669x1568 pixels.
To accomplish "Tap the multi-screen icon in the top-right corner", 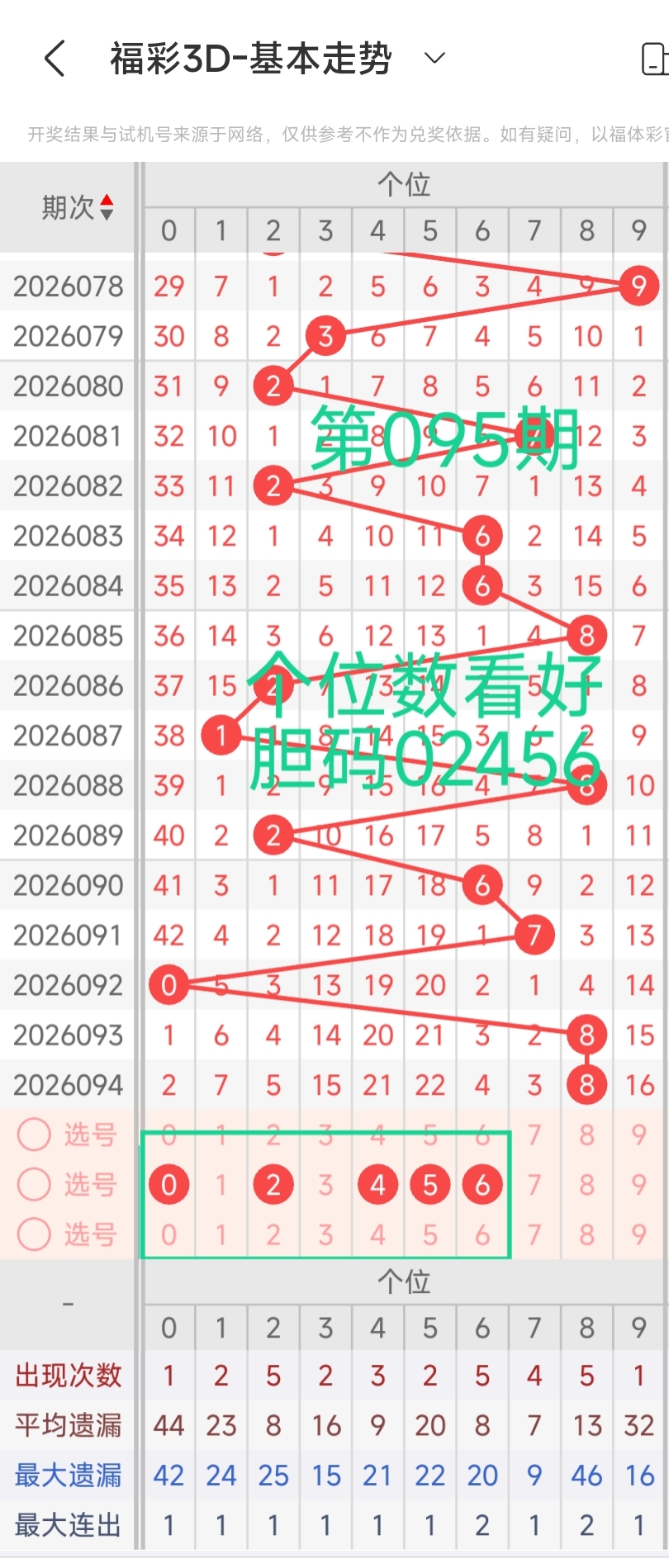I will [655, 58].
